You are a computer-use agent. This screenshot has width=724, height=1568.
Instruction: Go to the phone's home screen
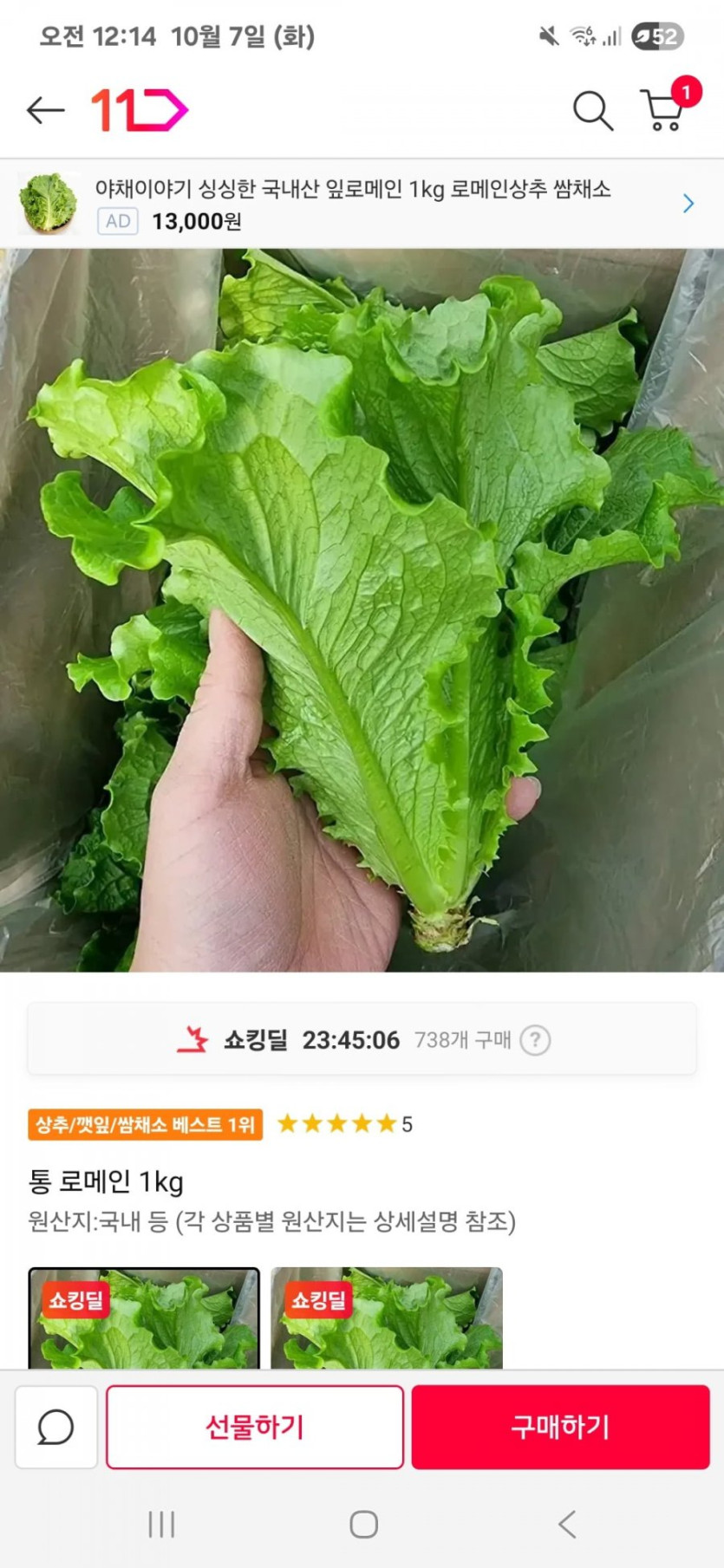(x=363, y=1524)
